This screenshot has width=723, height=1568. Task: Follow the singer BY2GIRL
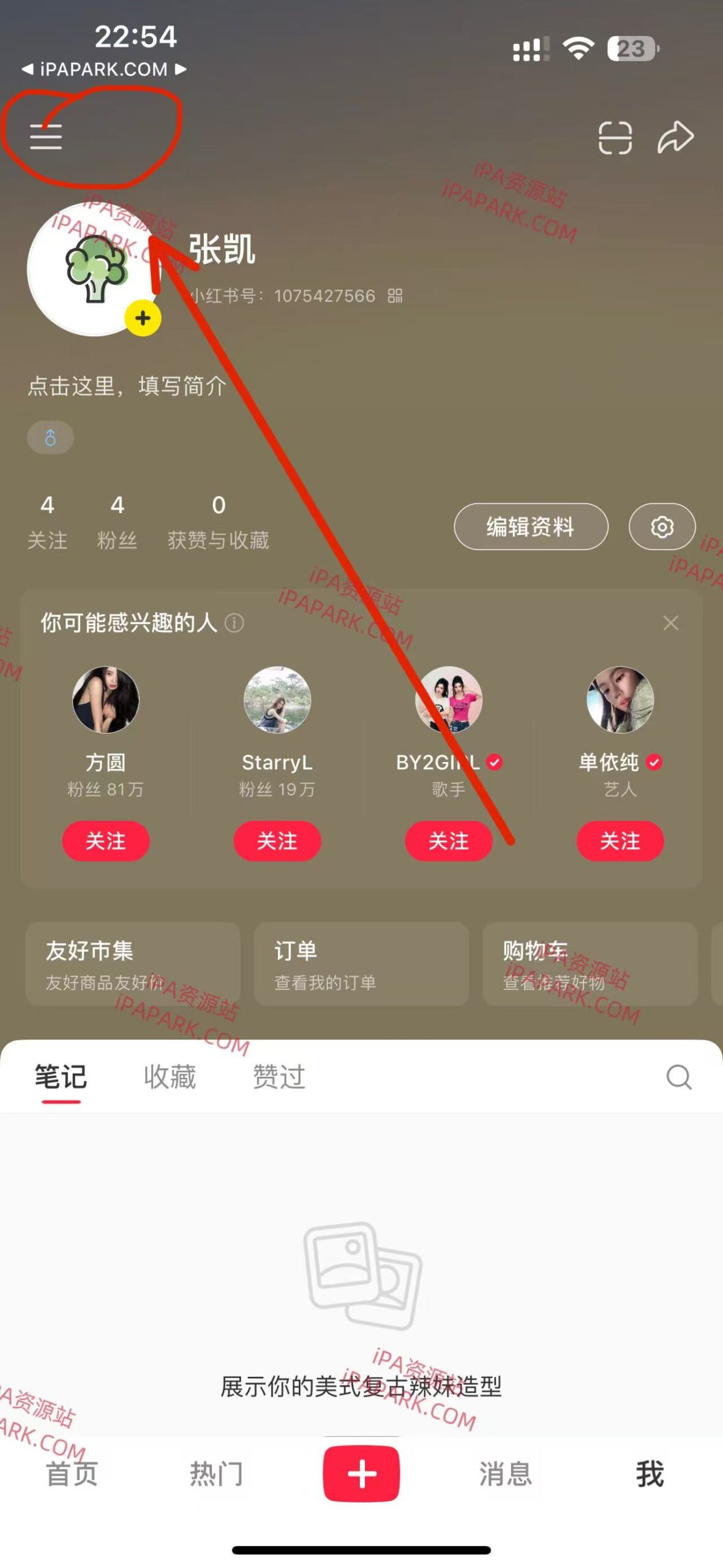pos(449,842)
